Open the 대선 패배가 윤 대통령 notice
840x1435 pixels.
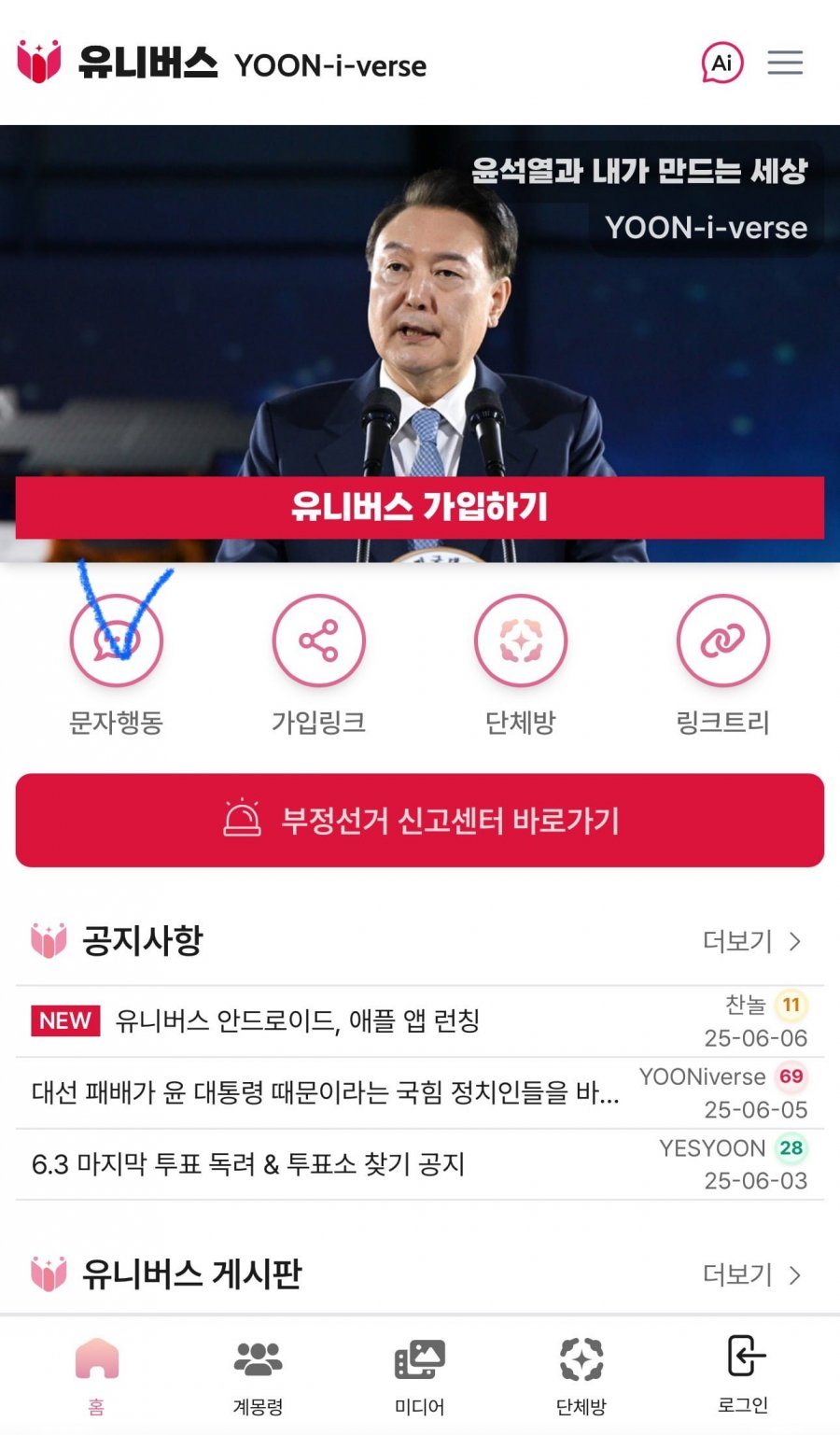click(325, 1091)
